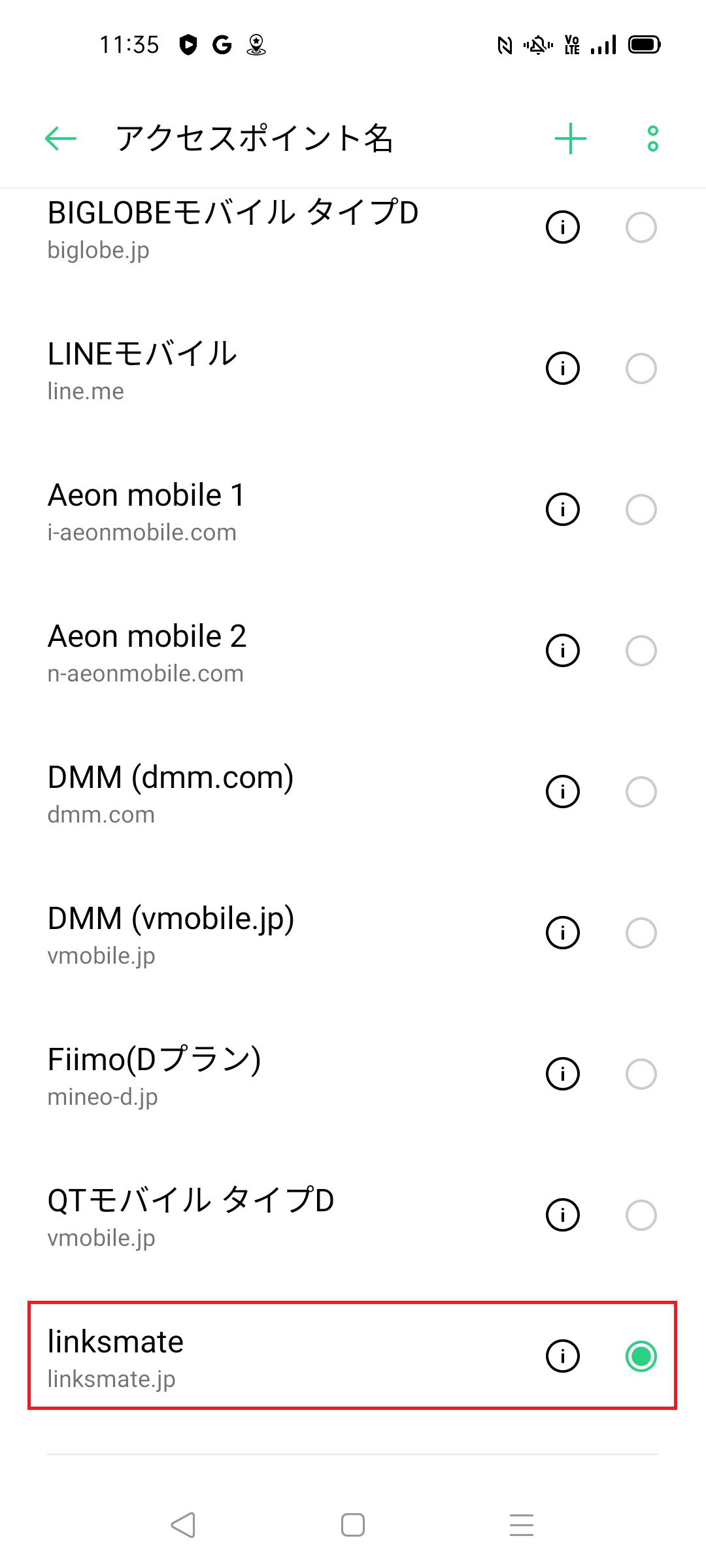Viewport: 706px width, 1568px height.
Task: Select Fiimo(Dプラン) as active APN
Action: (641, 1073)
